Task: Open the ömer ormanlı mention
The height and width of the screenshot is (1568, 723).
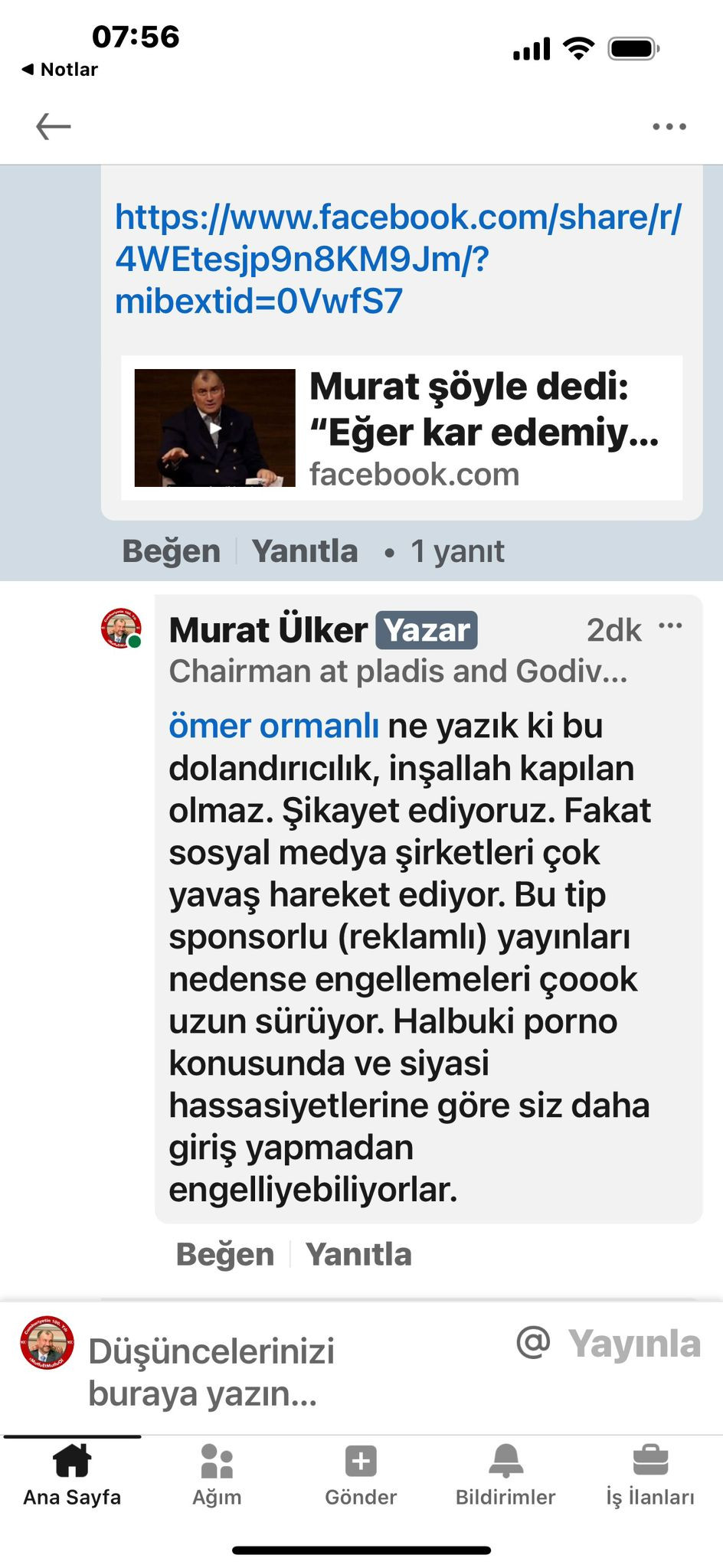Action: tap(273, 726)
